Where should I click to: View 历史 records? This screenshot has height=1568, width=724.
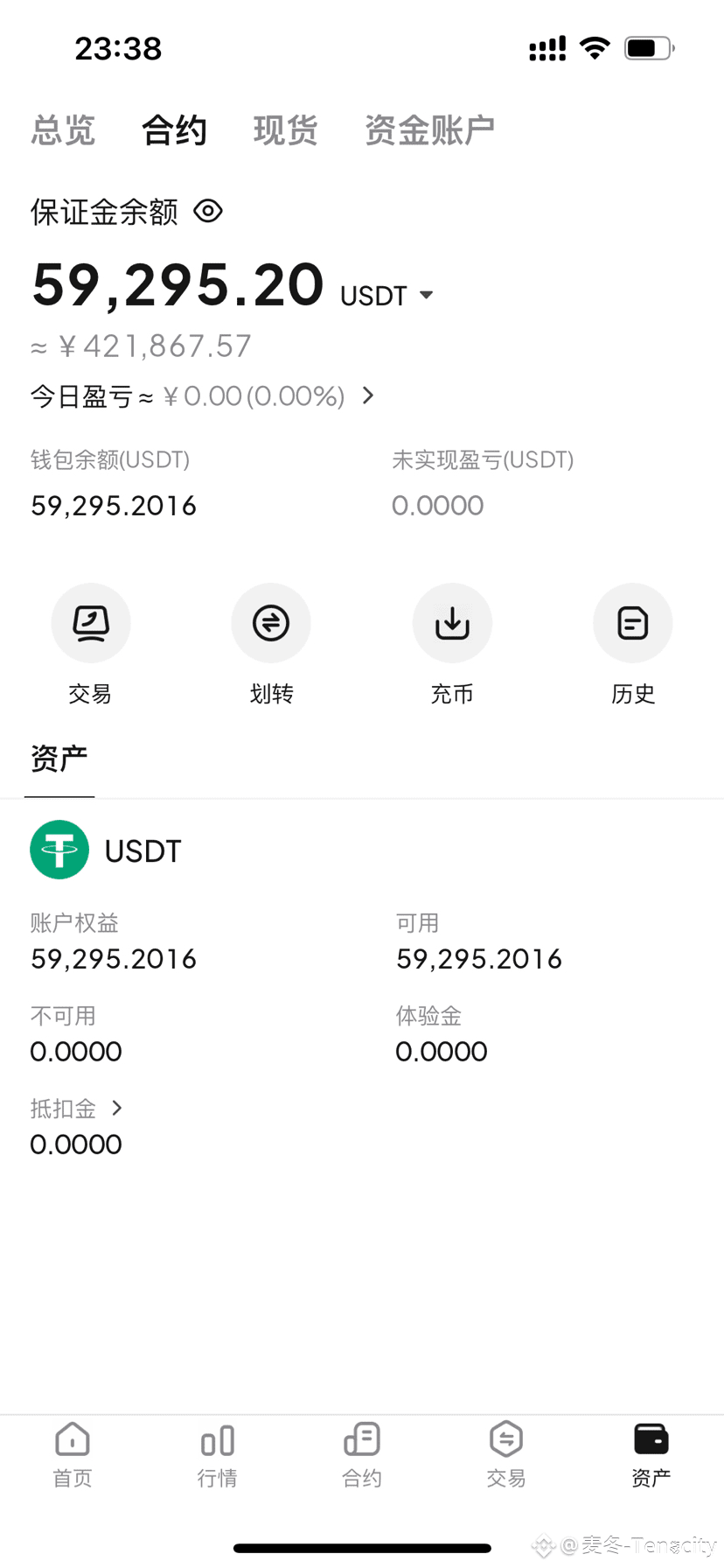(x=632, y=624)
